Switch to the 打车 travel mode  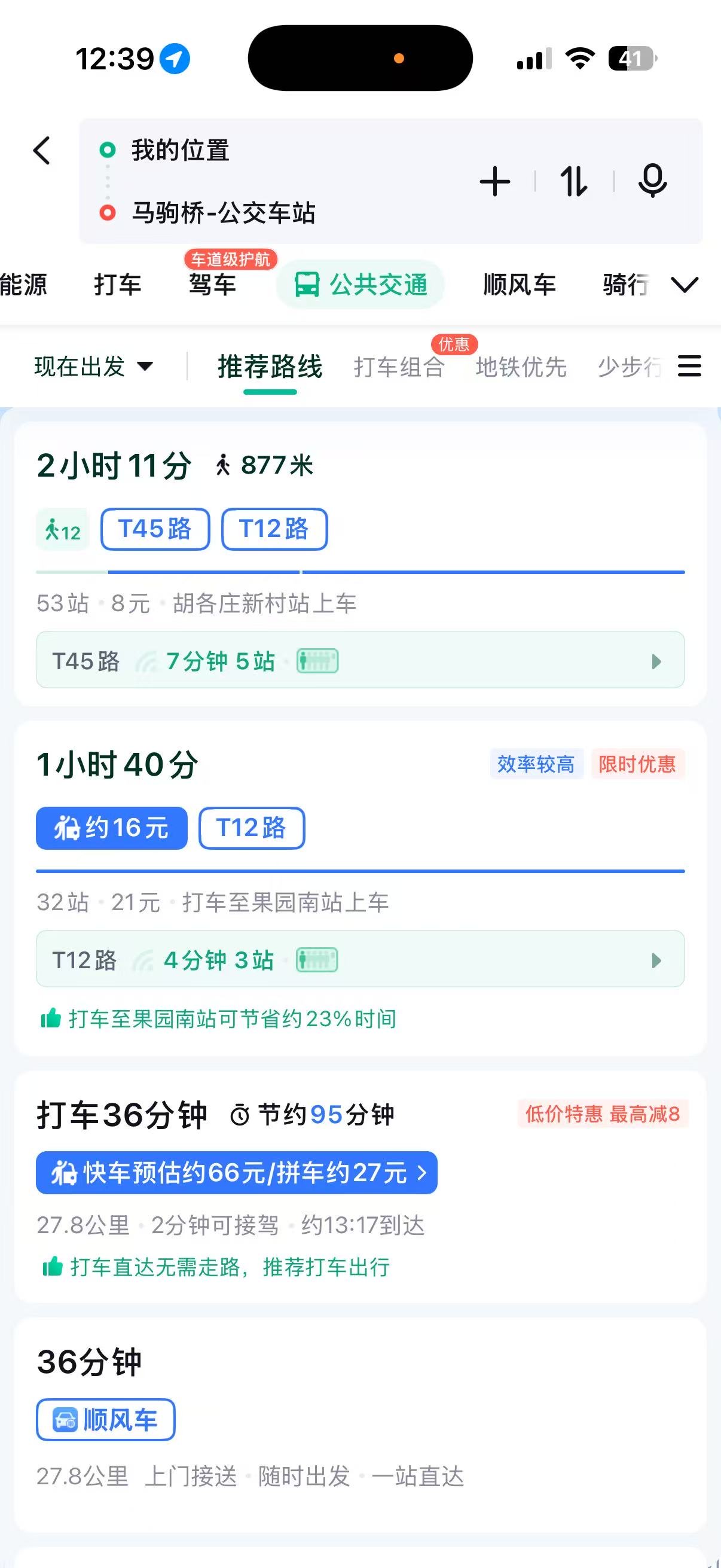pos(118,285)
